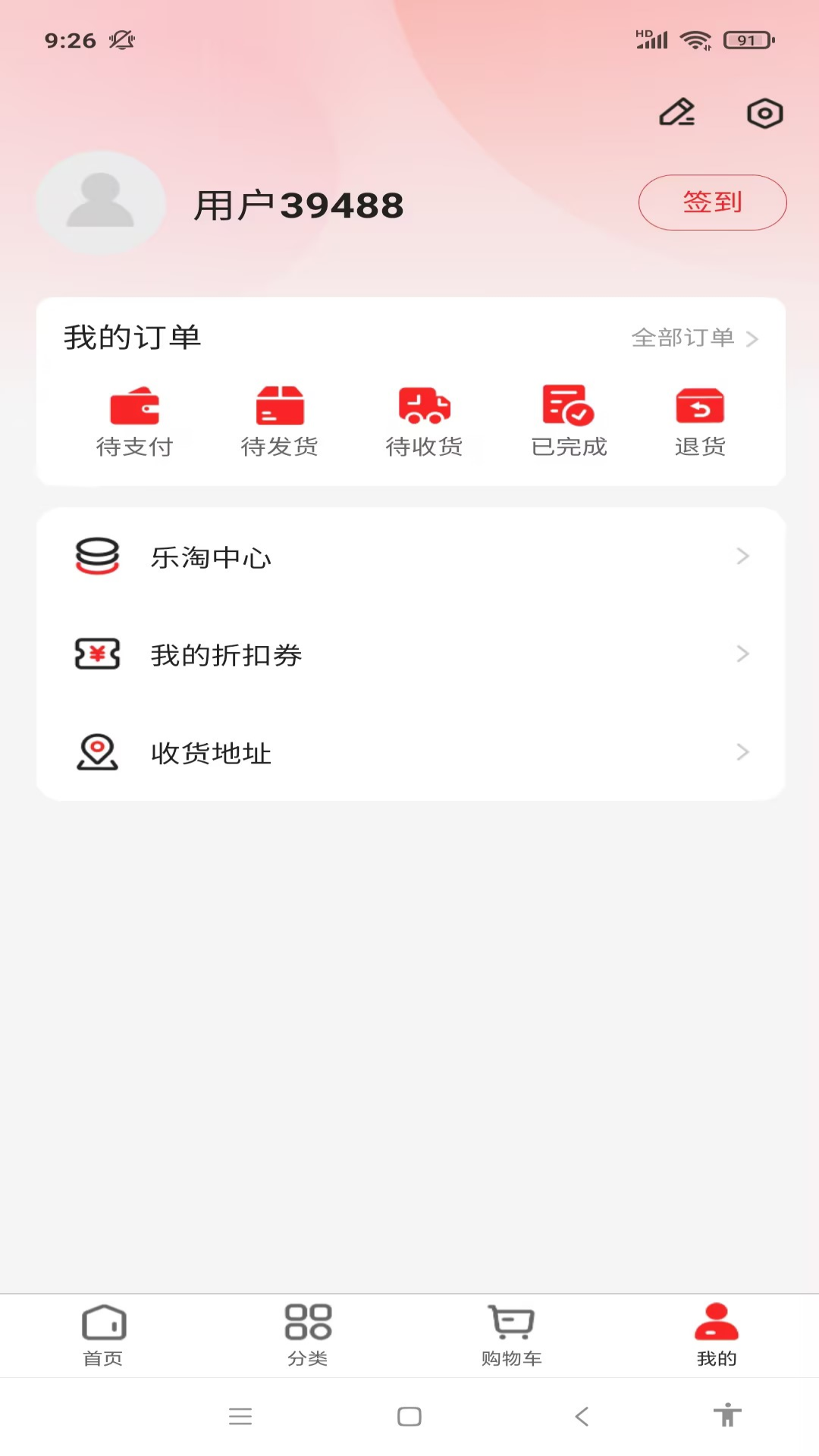Expand the 收货地址 row chevron

point(742,752)
